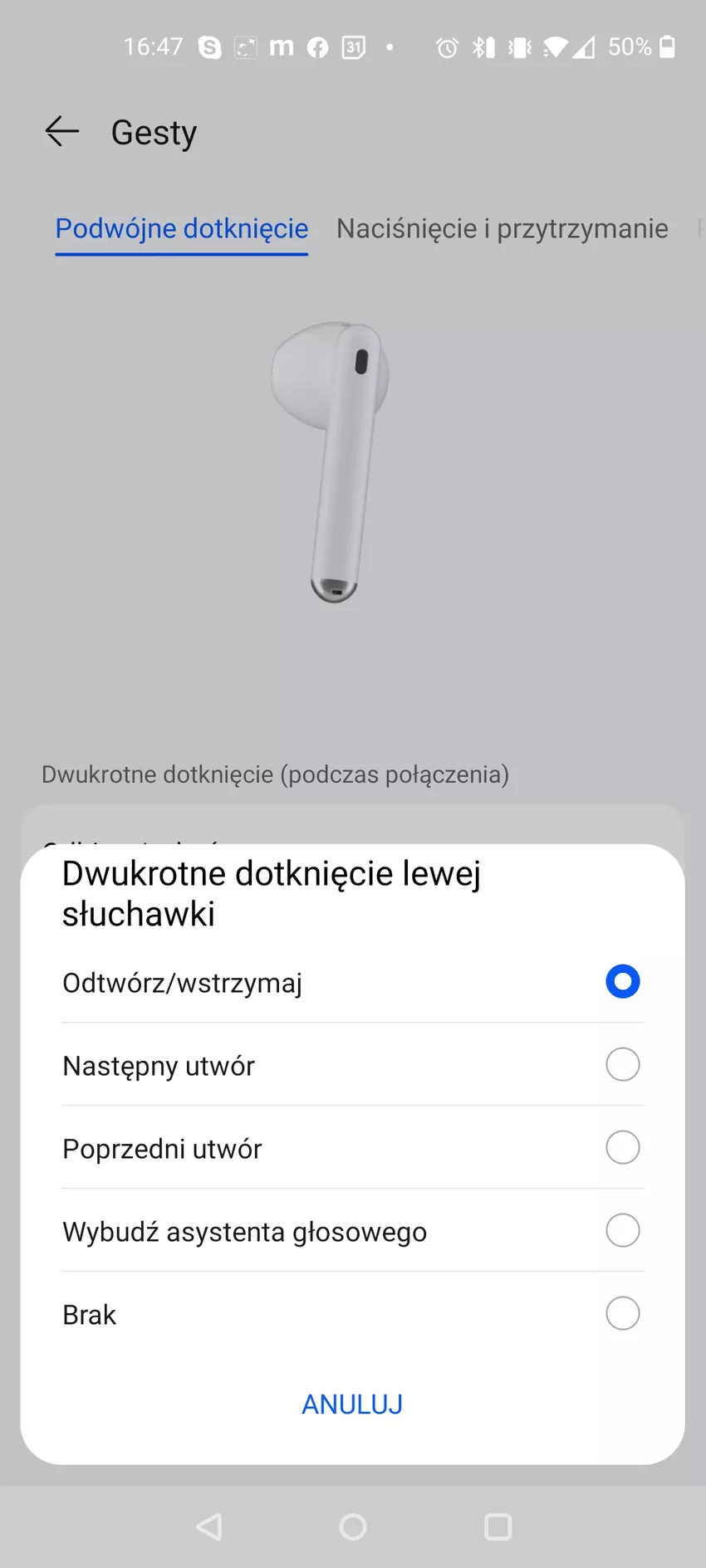Dismiss the dialog with ANULUJ
This screenshot has height=1568, width=706.
click(352, 1404)
